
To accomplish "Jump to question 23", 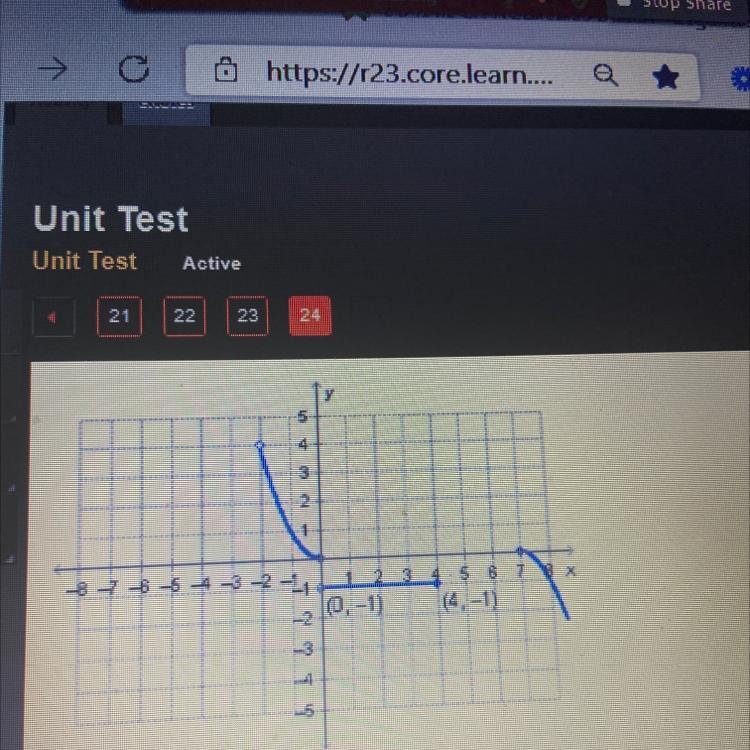I will point(248,316).
